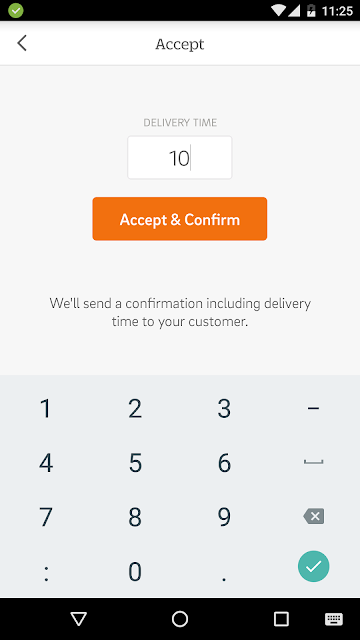Tap the delivery time input field
This screenshot has width=360, height=640.
pyautogui.click(x=180, y=158)
